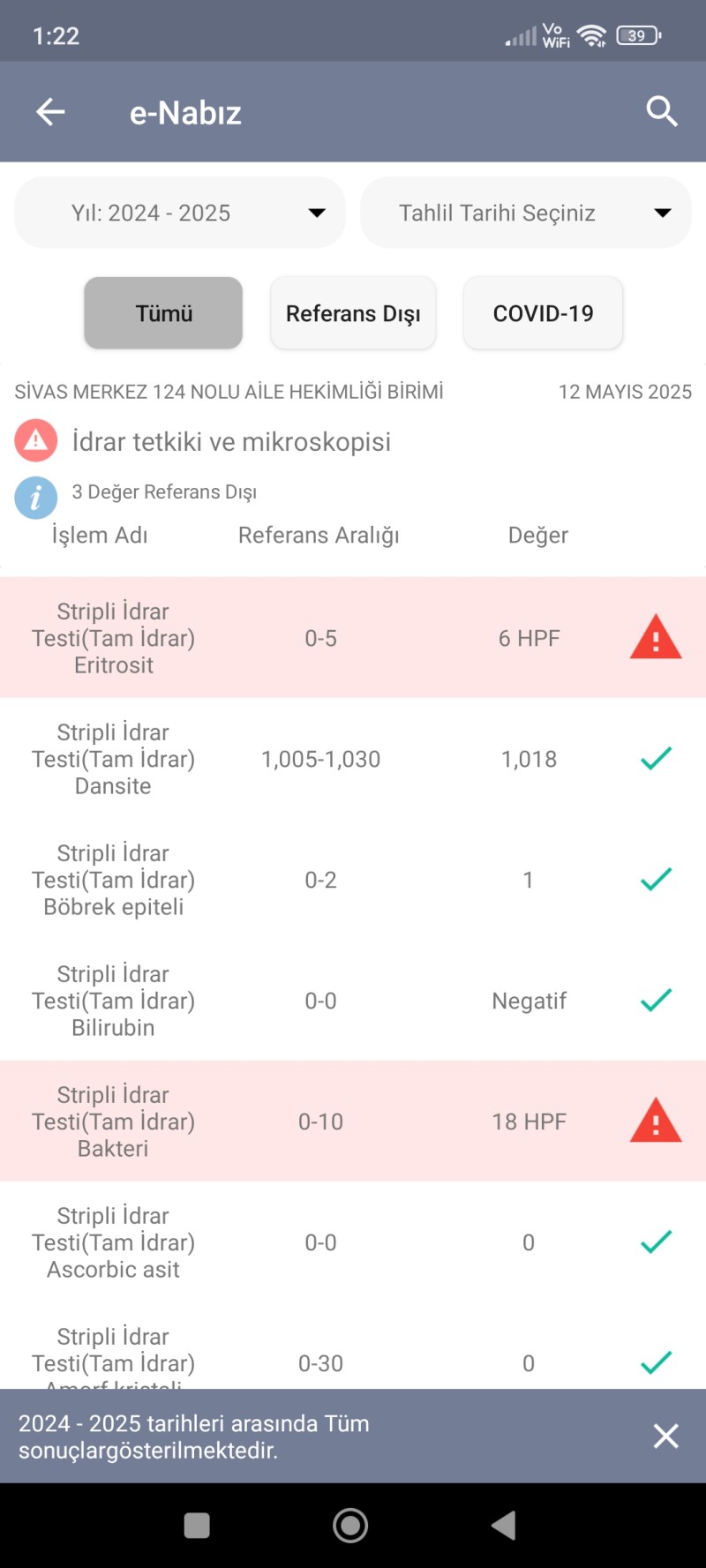Screen dimensions: 706x1568
Task: Expand the Yıl: 2024 - 2025 dropdown
Action: tap(180, 213)
